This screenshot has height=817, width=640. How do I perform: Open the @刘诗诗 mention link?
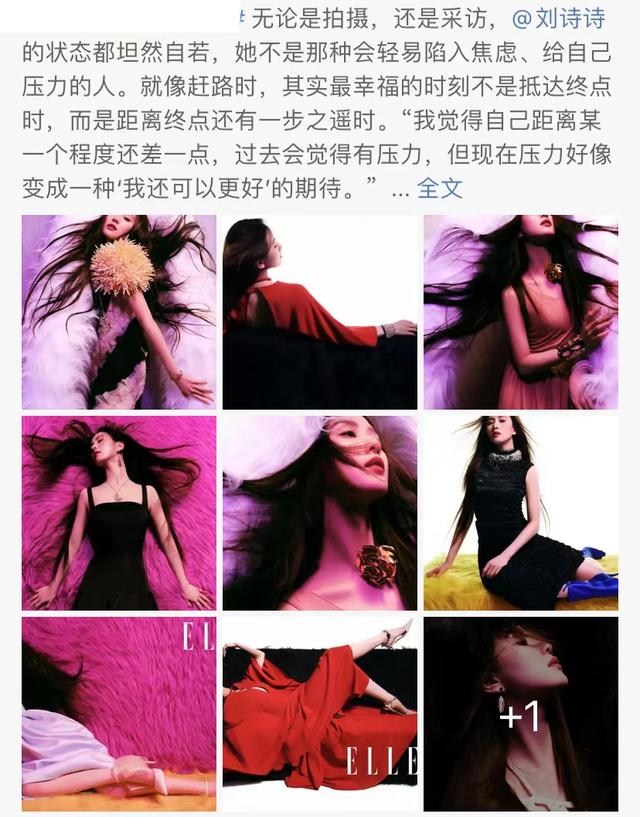[559, 18]
